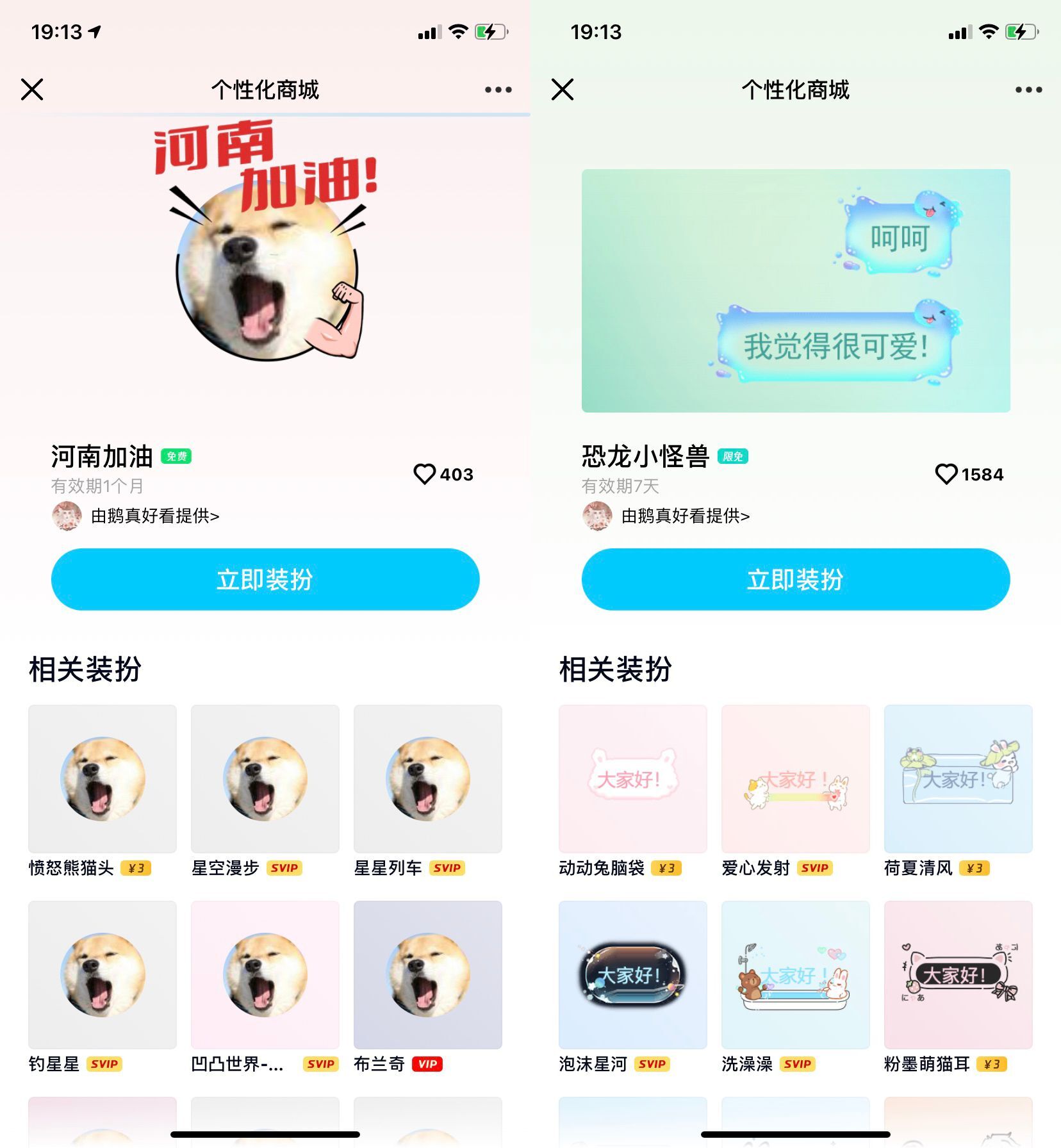Image resolution: width=1061 pixels, height=1148 pixels.
Task: Open the 钓星星 pendant
Action: click(x=103, y=975)
